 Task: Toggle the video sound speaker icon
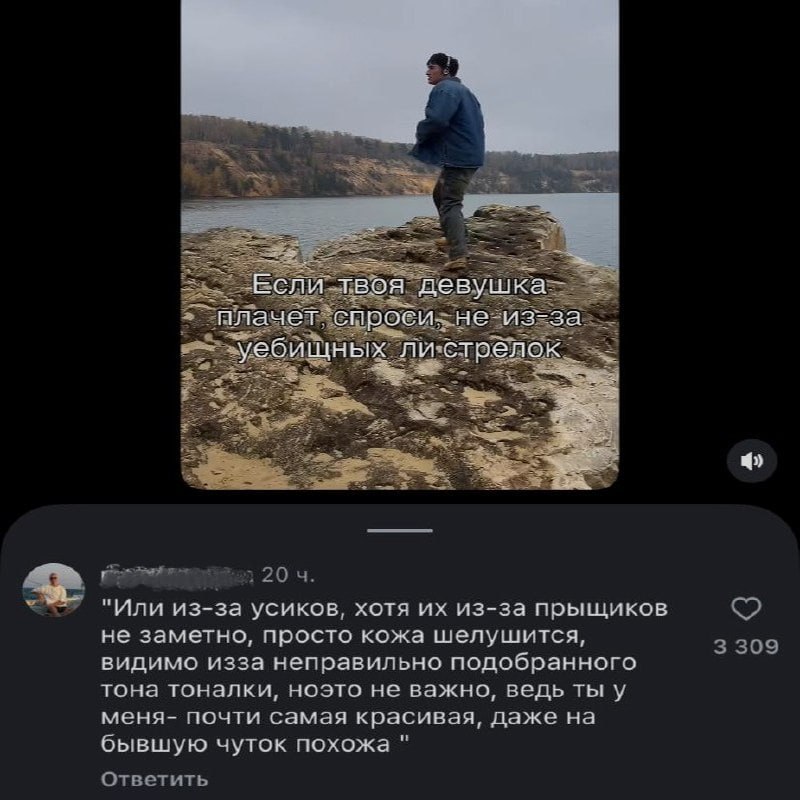752,461
